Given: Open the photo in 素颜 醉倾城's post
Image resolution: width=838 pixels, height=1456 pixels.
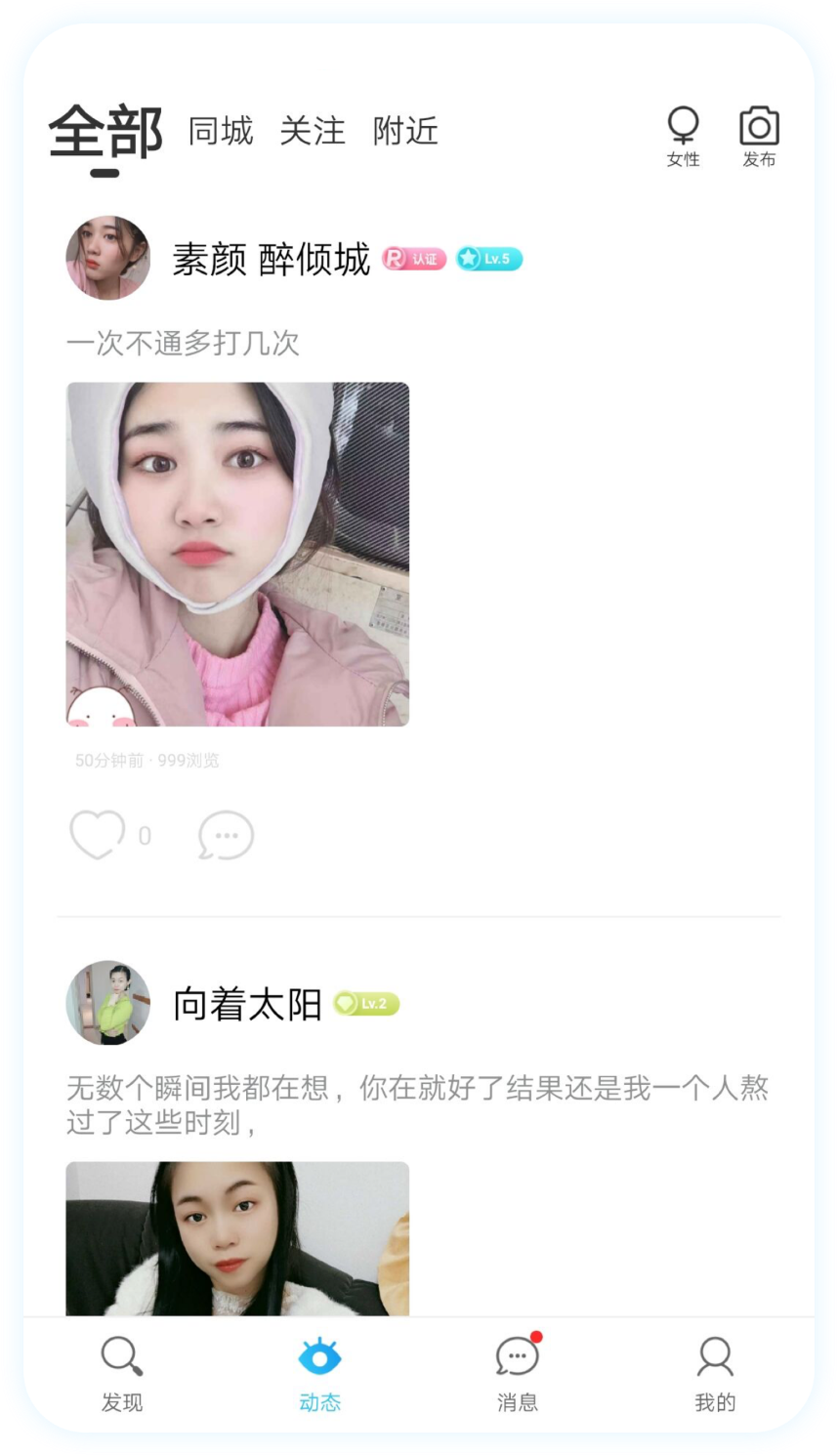Looking at the screenshot, I should coord(237,554).
